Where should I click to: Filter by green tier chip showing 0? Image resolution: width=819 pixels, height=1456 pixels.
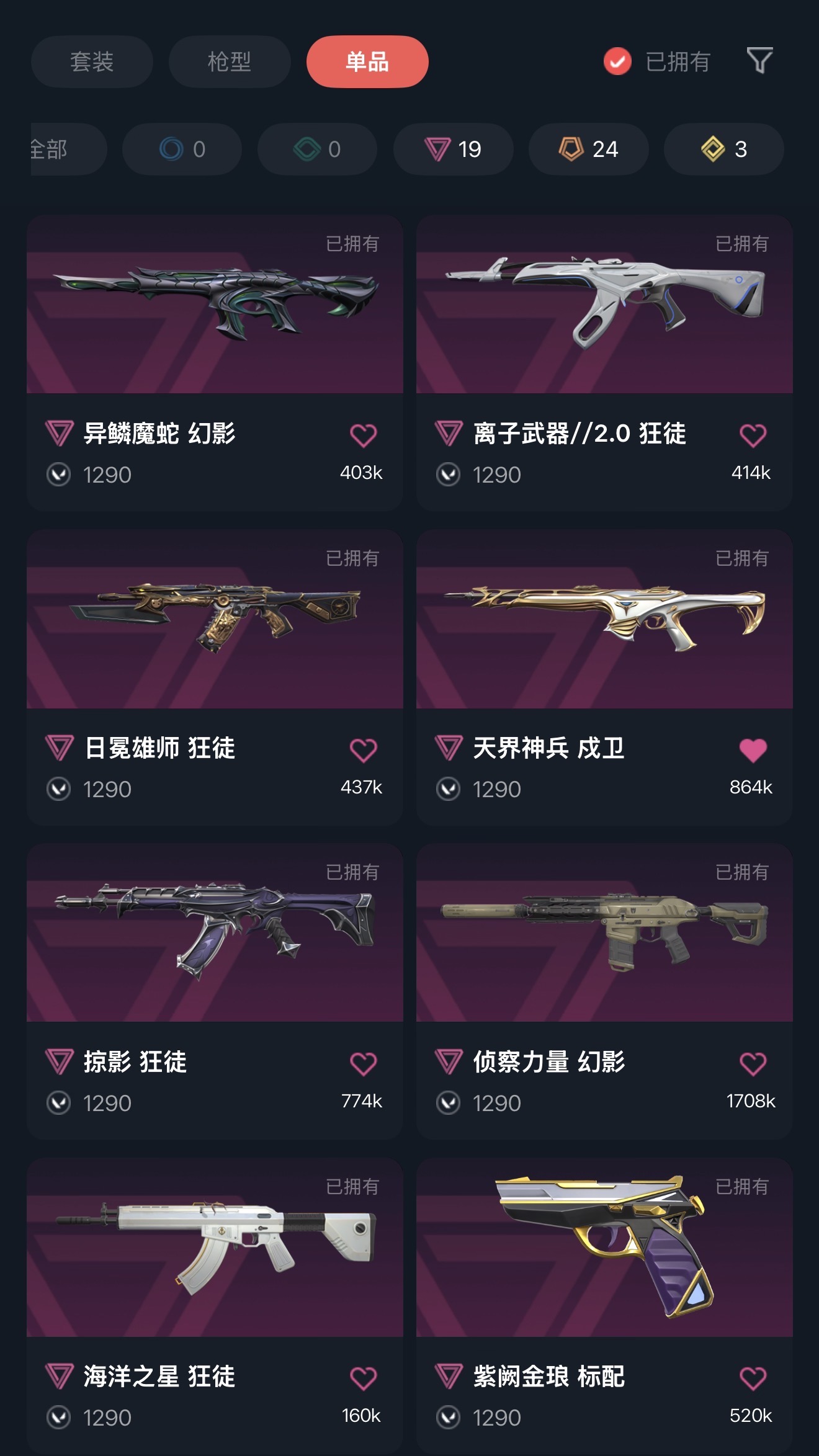click(317, 150)
